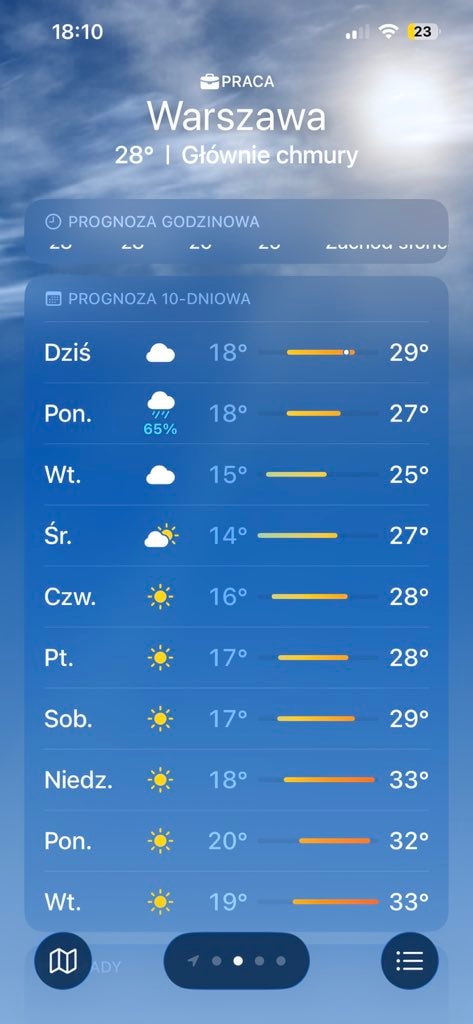
Task: Open the Prognoza godzinowa hourly card
Action: click(236, 231)
